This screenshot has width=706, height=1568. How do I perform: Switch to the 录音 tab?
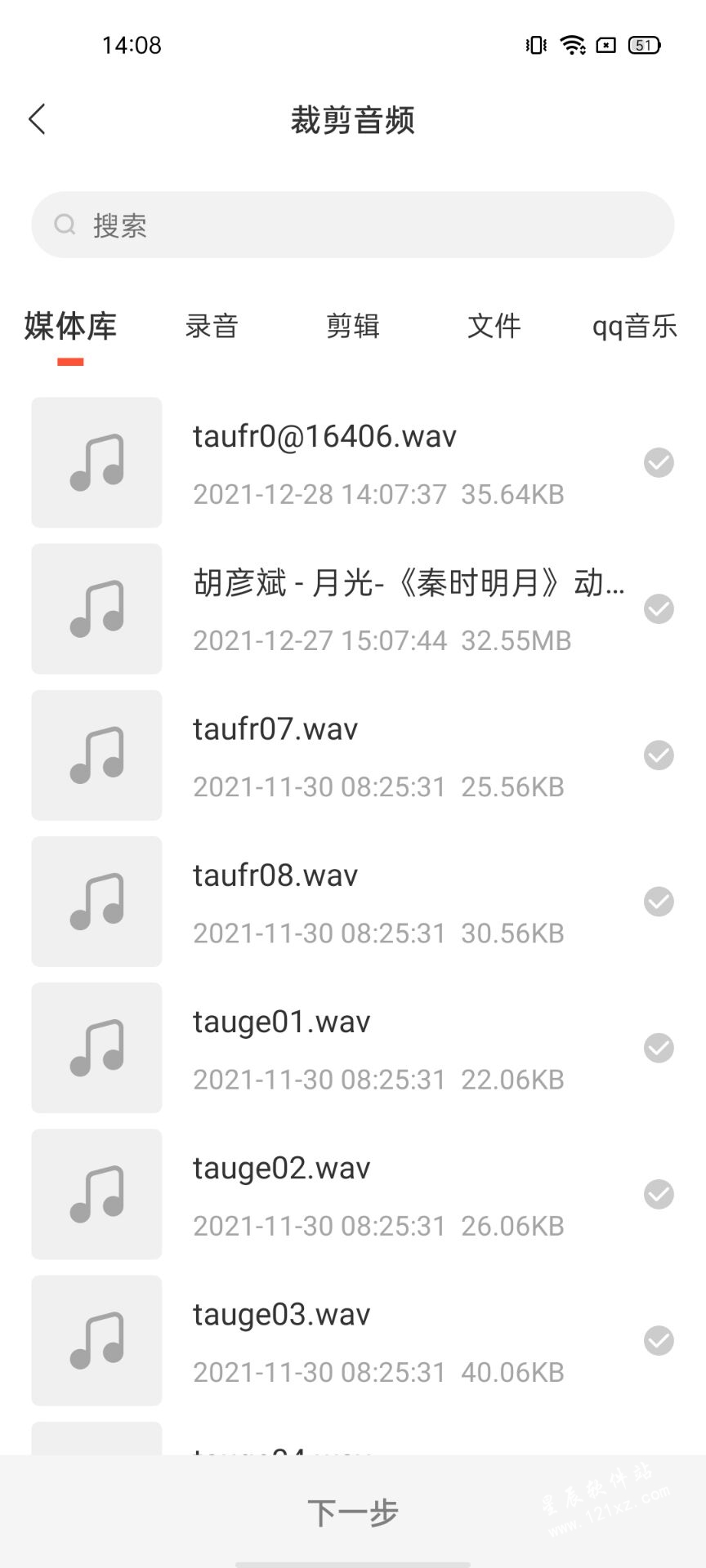212,326
